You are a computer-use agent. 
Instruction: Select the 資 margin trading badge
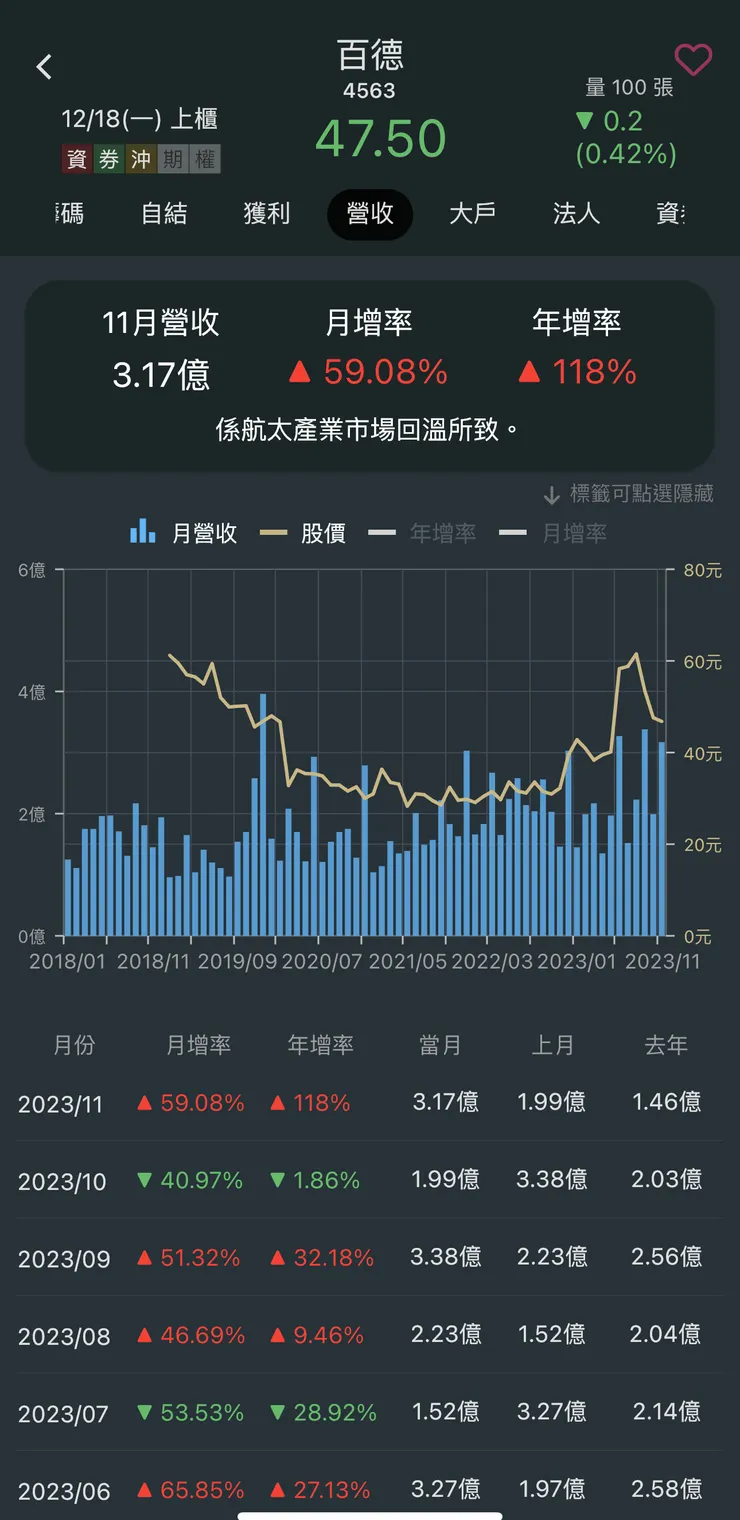click(x=78, y=158)
